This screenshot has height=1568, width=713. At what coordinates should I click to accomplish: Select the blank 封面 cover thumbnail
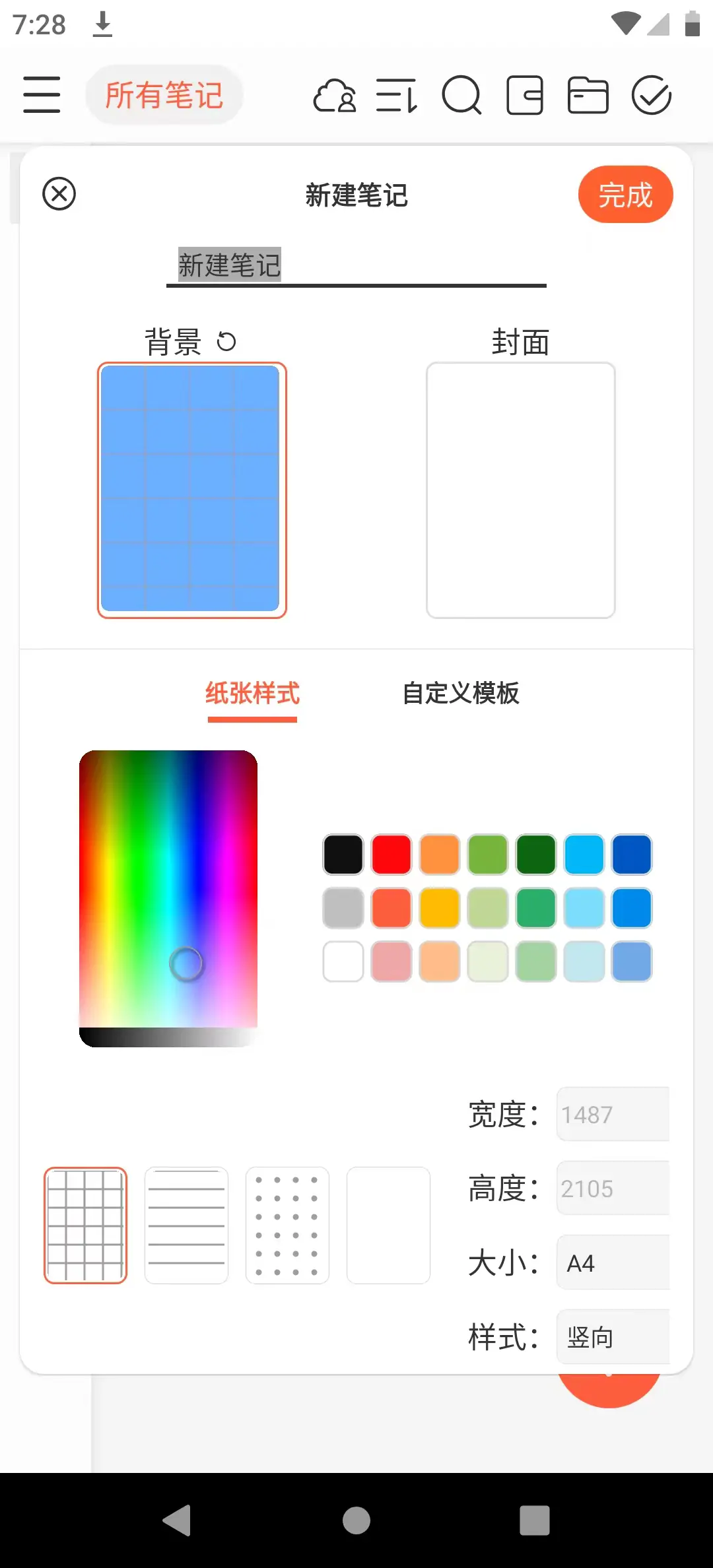tap(521, 489)
